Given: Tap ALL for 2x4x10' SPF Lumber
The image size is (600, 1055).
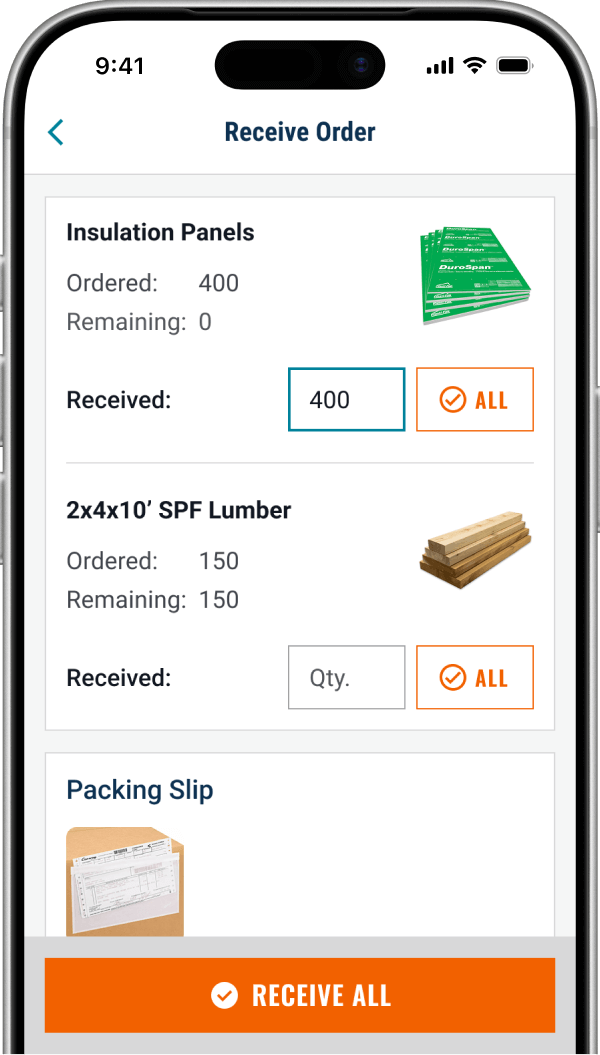Looking at the screenshot, I should point(474,678).
